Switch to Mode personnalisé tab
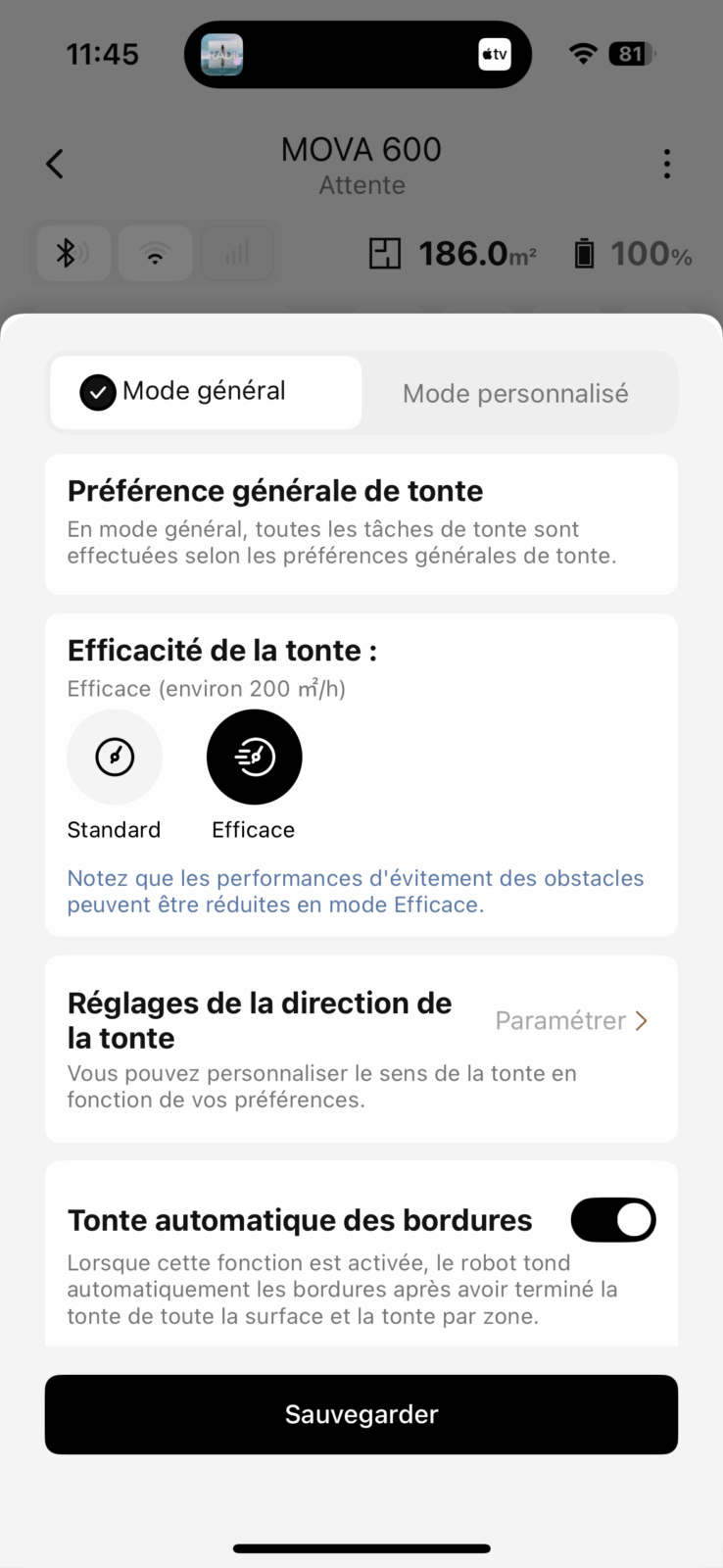 click(x=516, y=393)
